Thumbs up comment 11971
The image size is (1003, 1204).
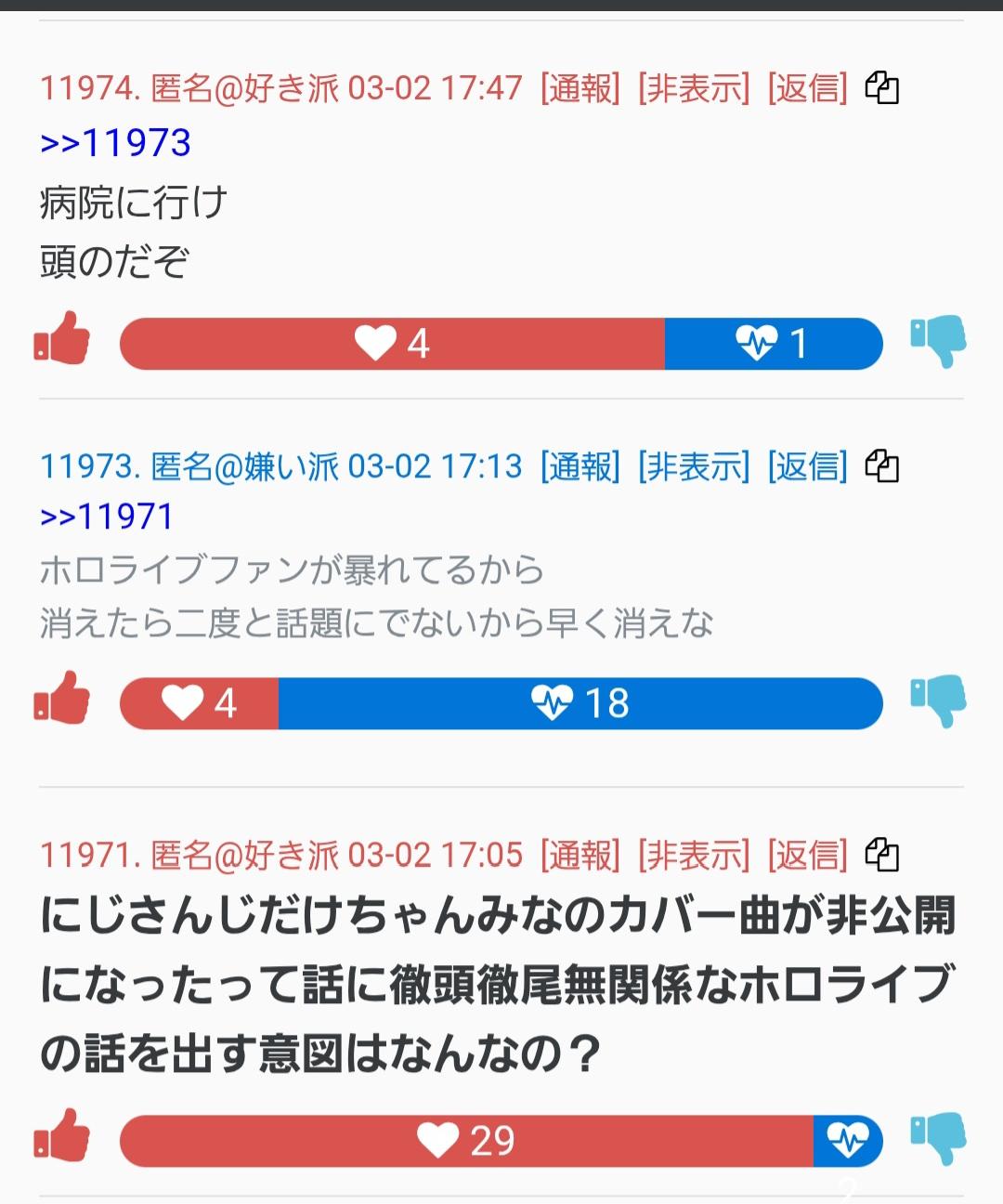pyautogui.click(x=62, y=1136)
